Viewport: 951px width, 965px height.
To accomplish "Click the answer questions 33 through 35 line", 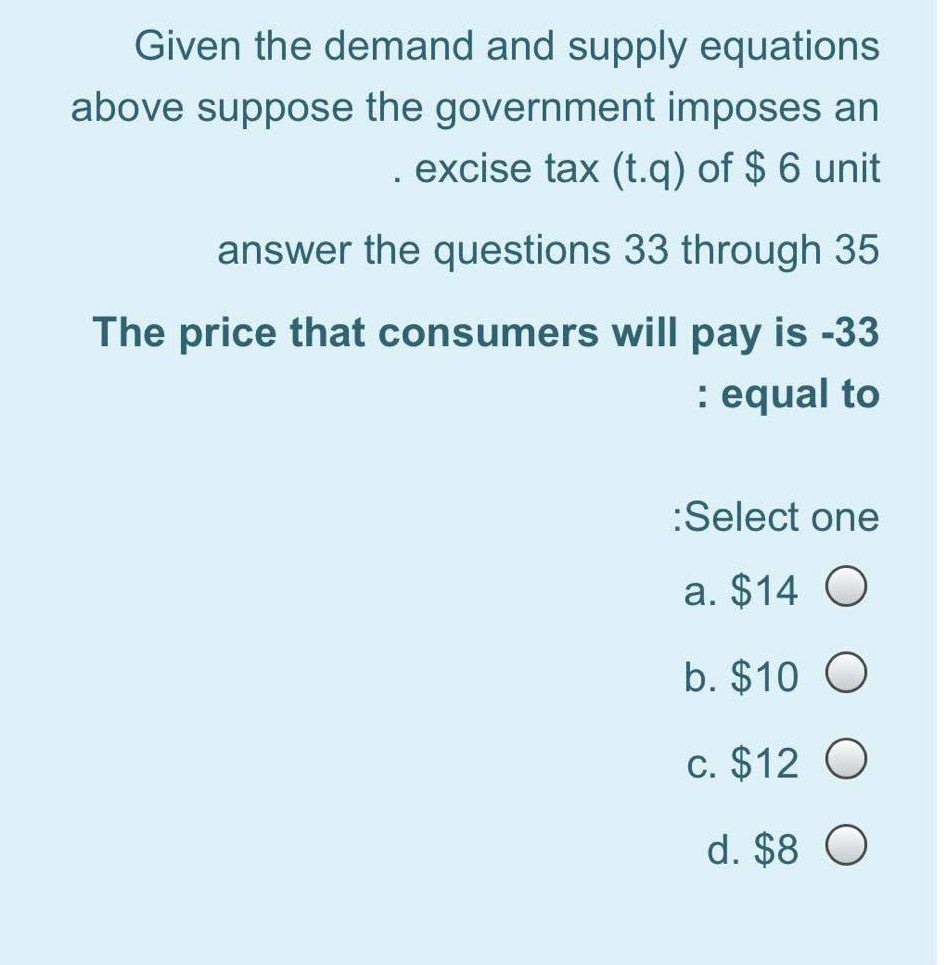I will point(548,251).
